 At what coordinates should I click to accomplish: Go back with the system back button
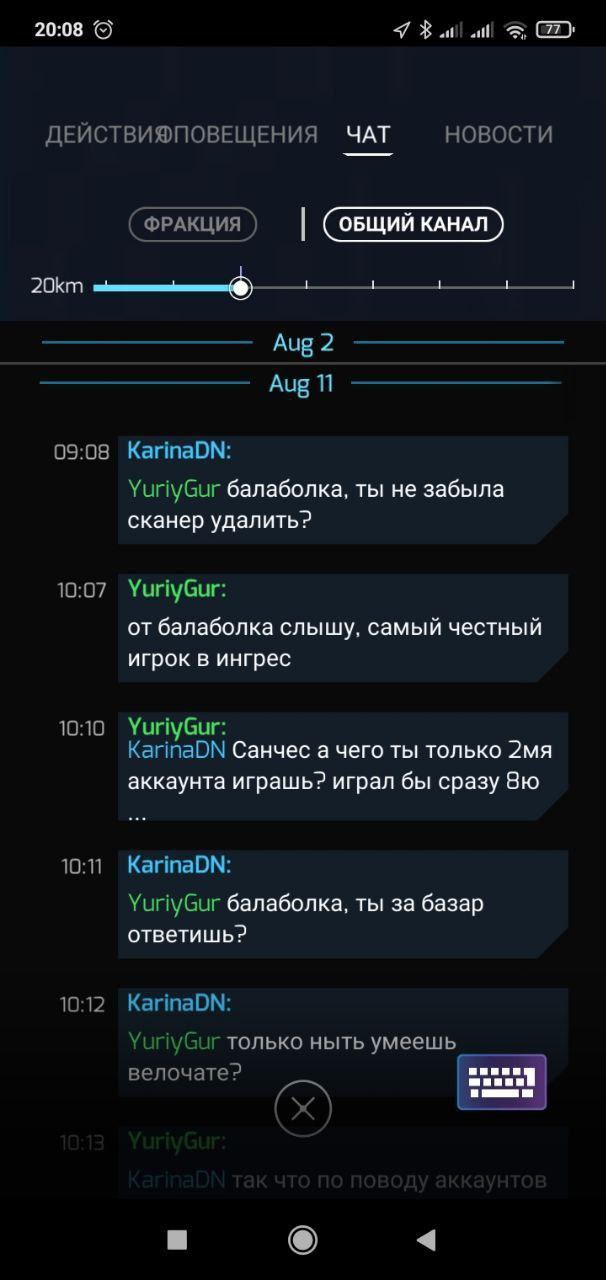[426, 1240]
